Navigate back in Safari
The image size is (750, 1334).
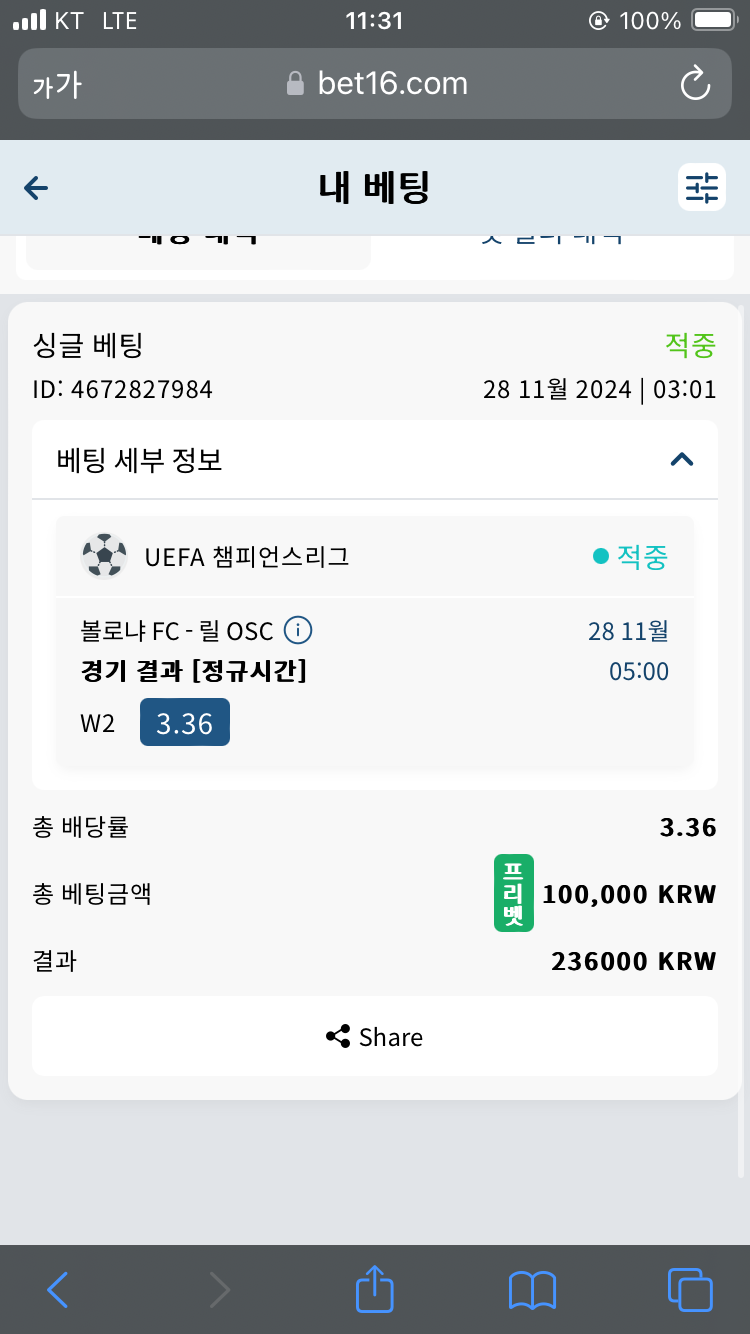(58, 1290)
